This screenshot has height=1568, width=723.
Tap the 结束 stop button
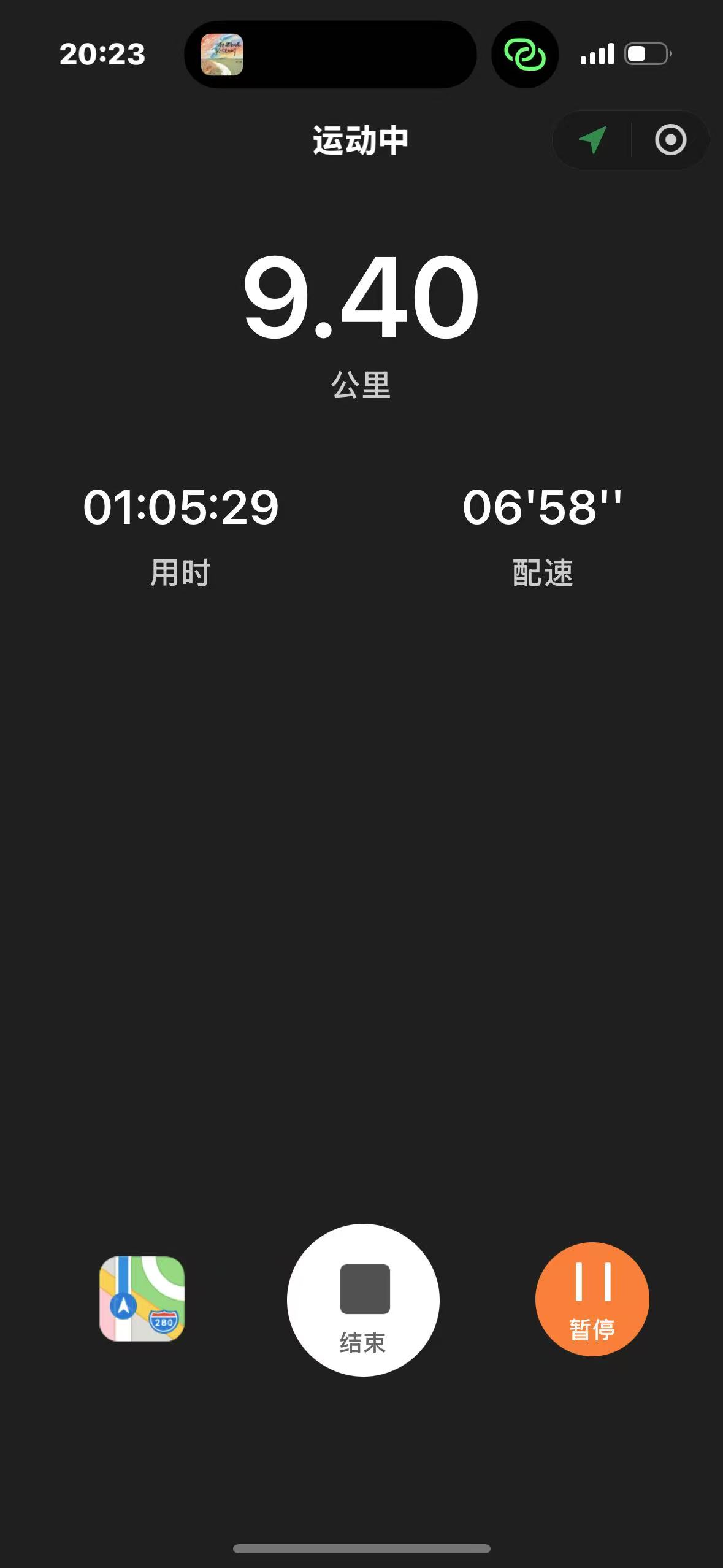tap(363, 1299)
